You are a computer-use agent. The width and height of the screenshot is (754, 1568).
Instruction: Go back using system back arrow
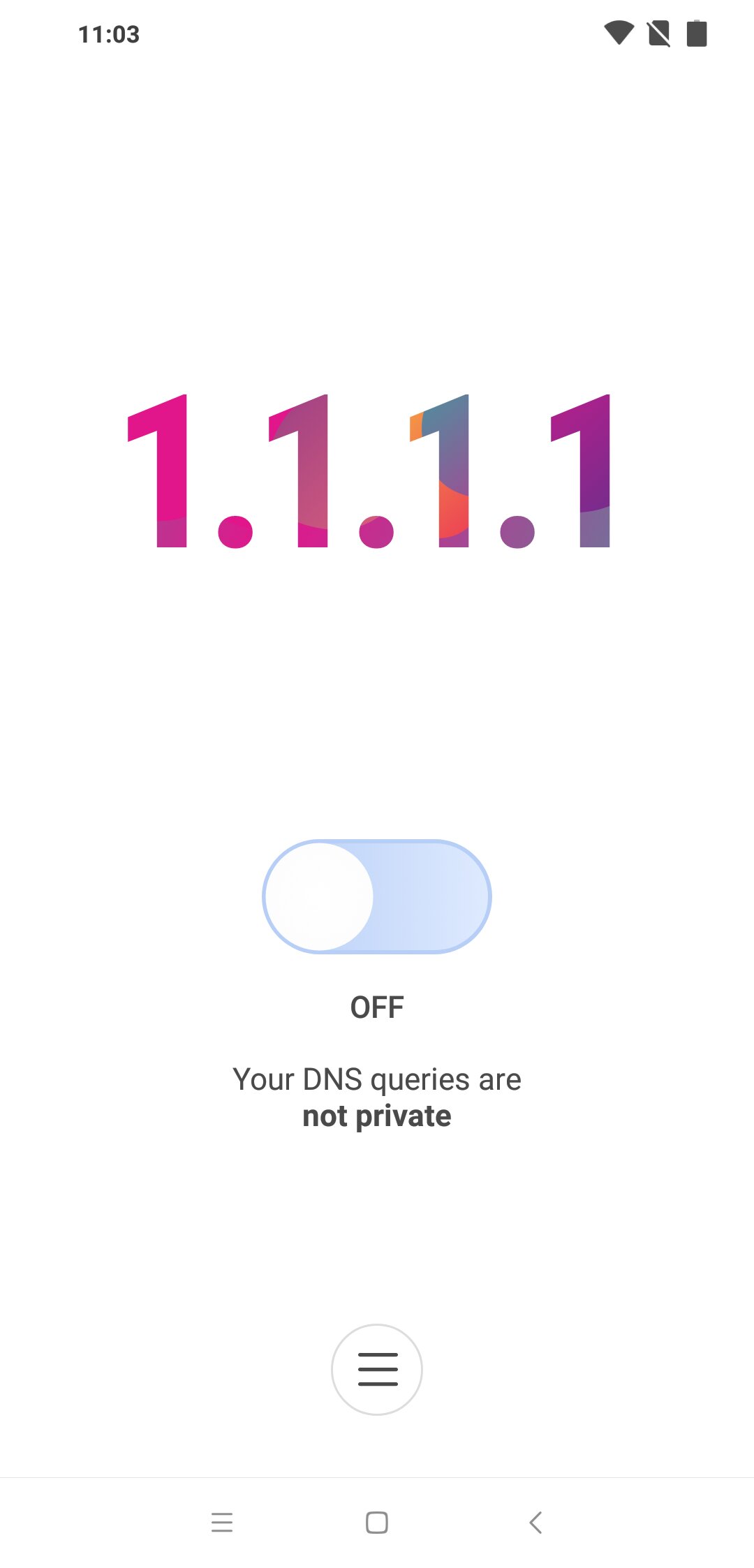(535, 1522)
